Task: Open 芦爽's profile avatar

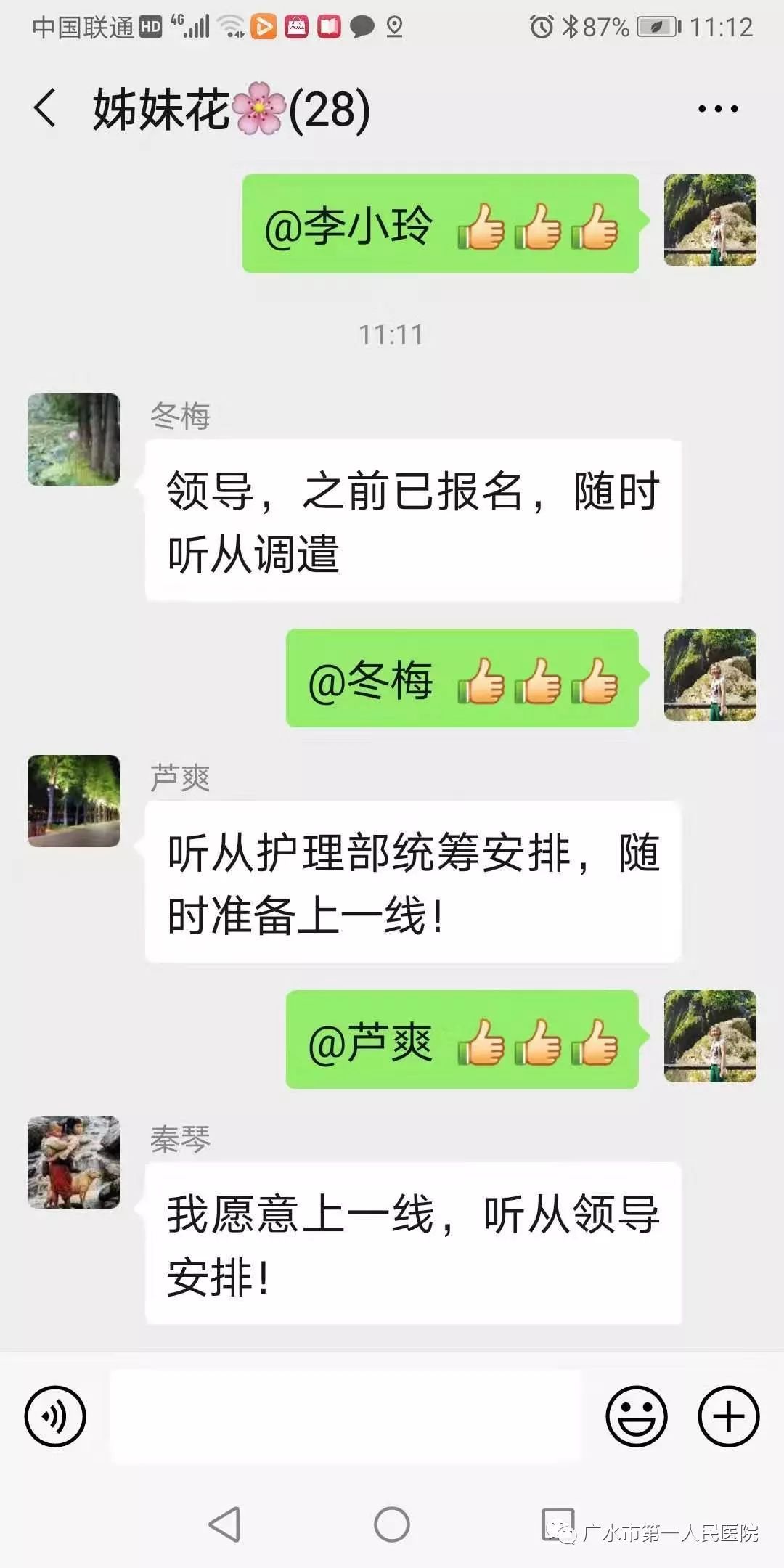Action: 73,801
